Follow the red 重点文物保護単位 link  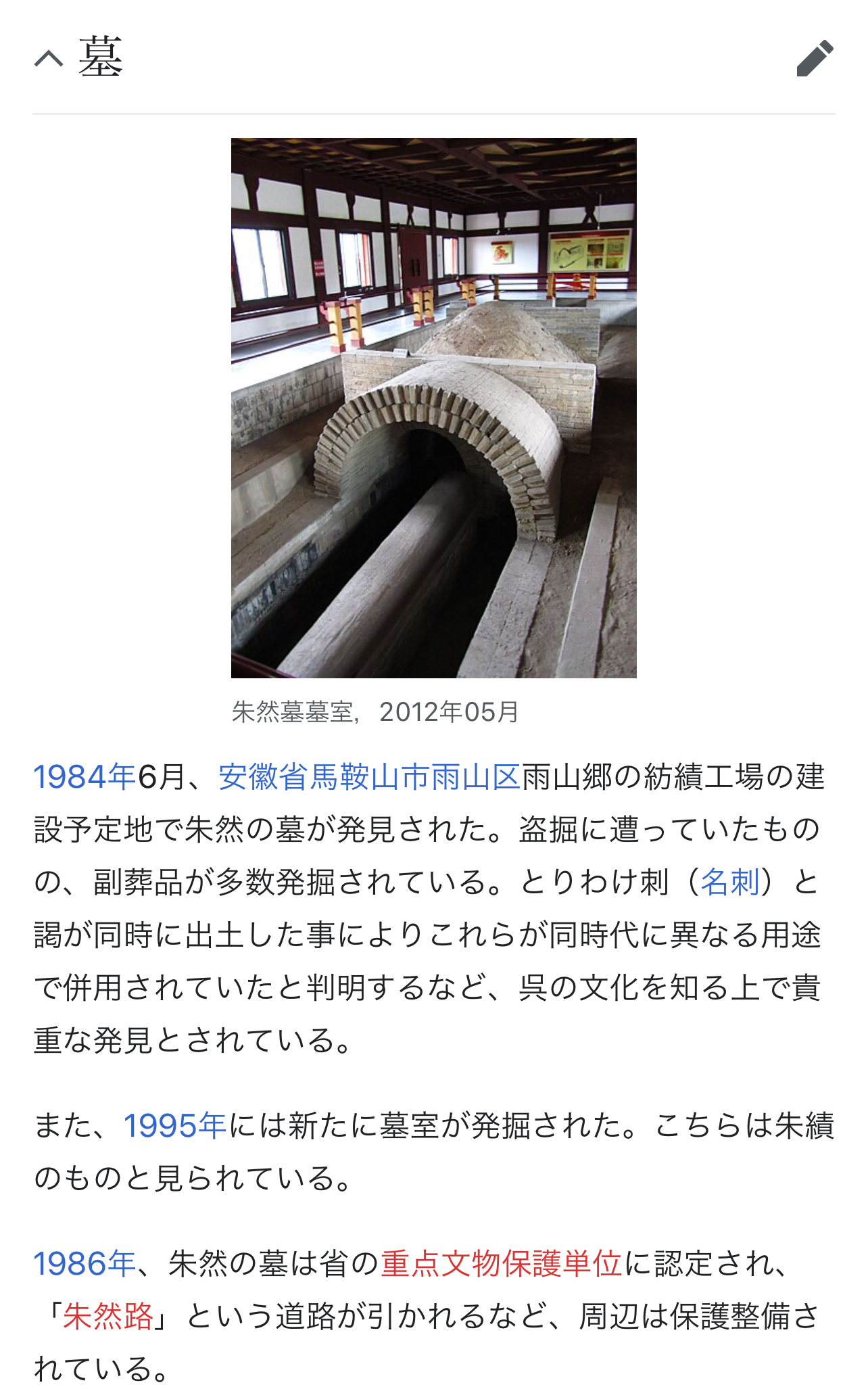click(x=501, y=1264)
